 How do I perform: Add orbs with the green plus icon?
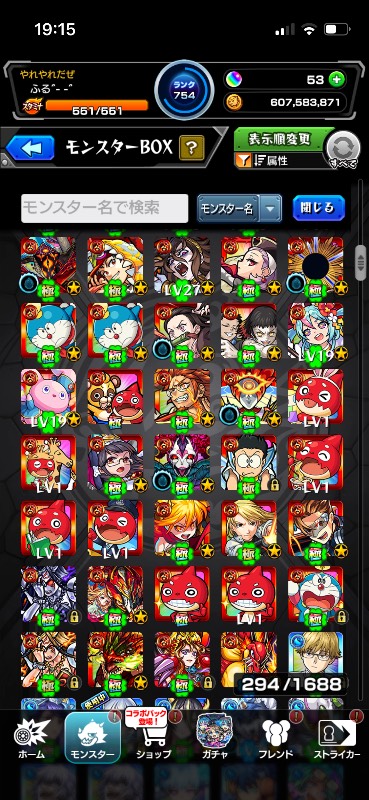(x=337, y=79)
